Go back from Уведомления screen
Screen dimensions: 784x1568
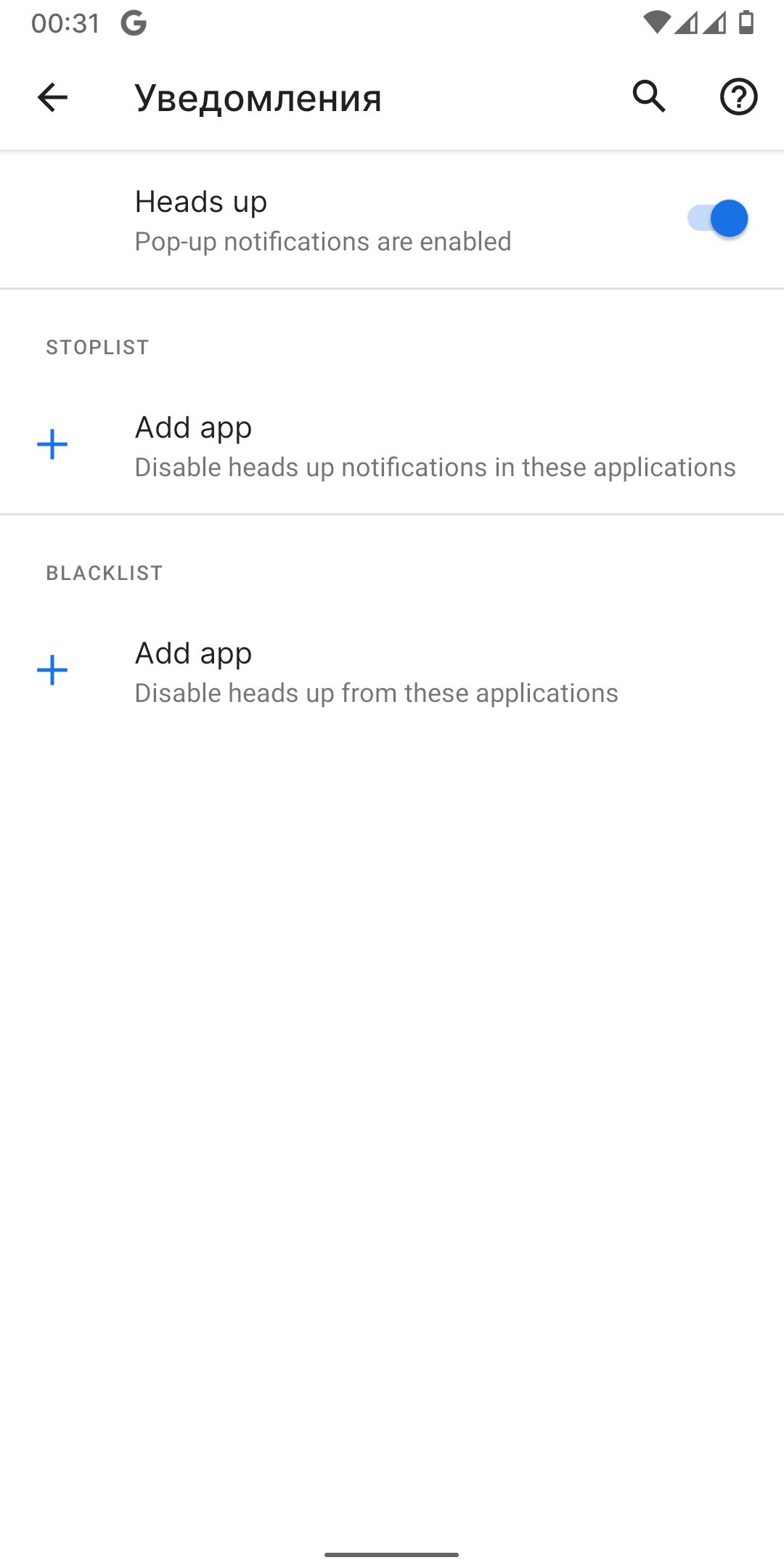(52, 97)
